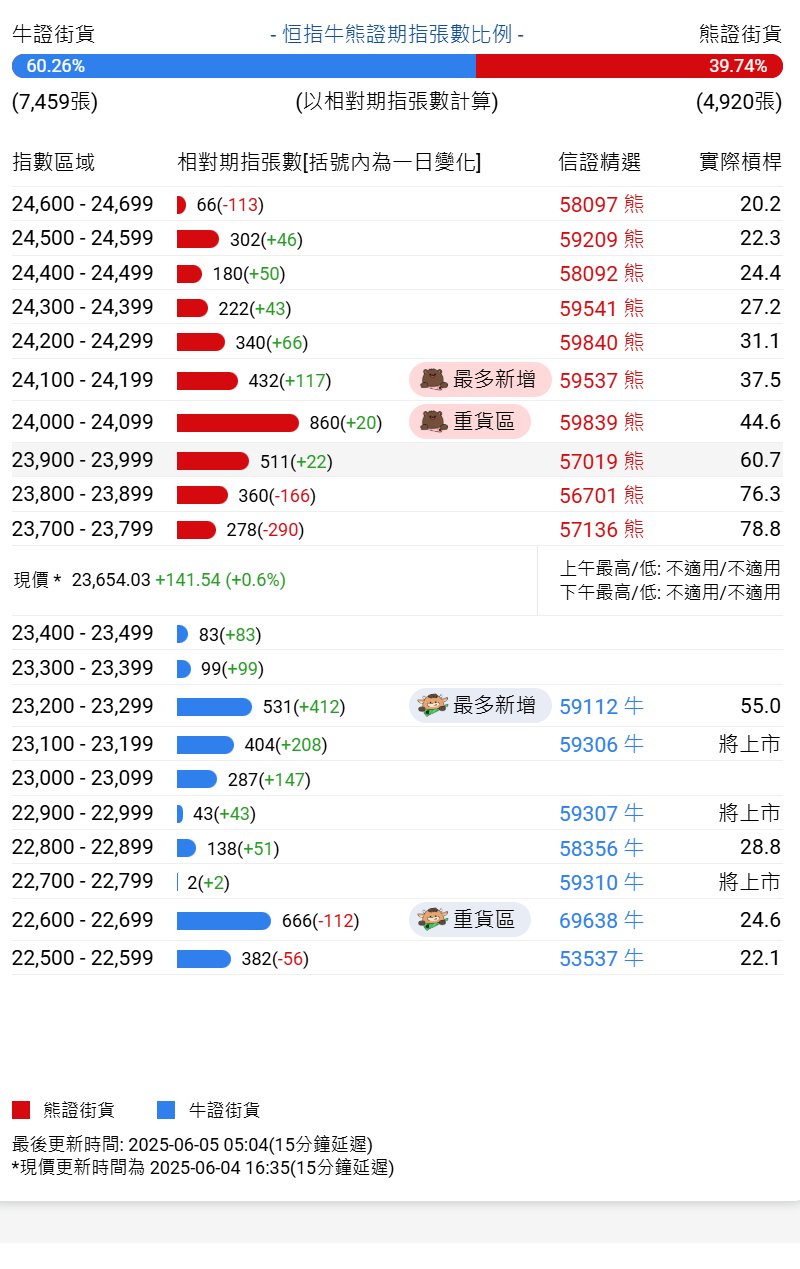The height and width of the screenshot is (1269, 800).
Task: Open bull warrant 58356 link
Action: 601,848
